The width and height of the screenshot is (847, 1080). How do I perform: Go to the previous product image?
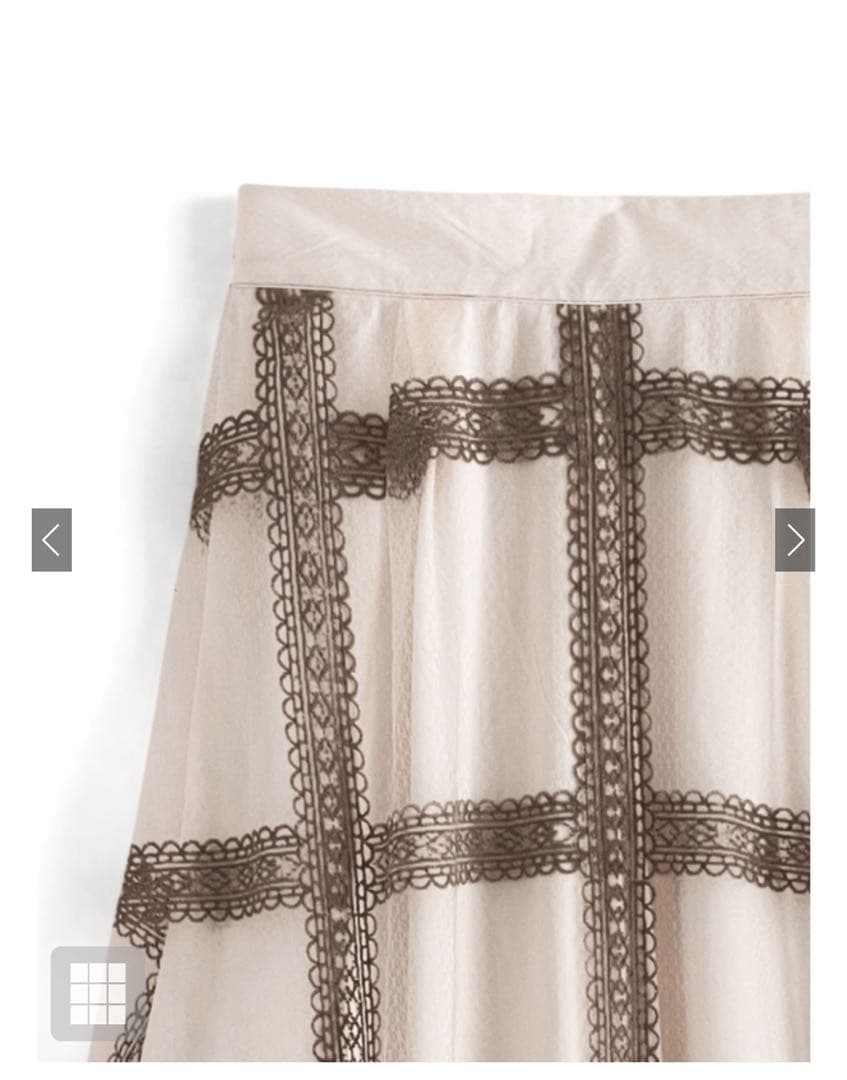pyautogui.click(x=52, y=540)
